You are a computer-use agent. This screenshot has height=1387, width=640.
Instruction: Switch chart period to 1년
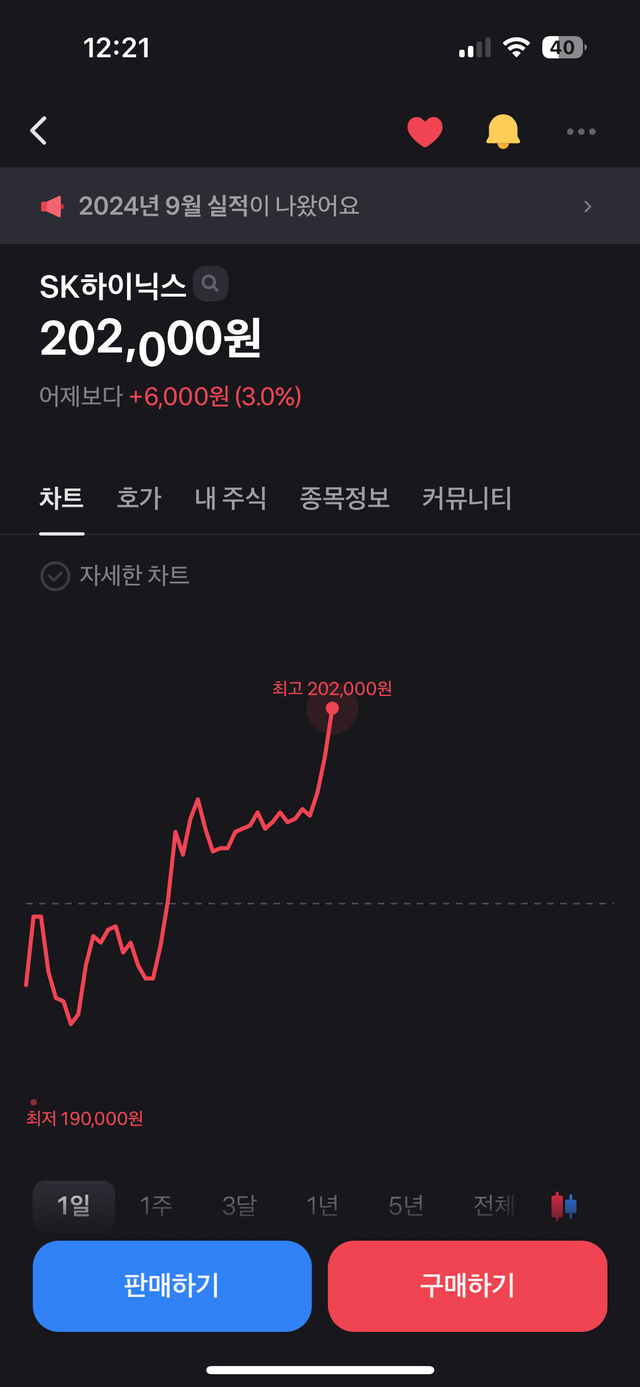pos(322,1206)
